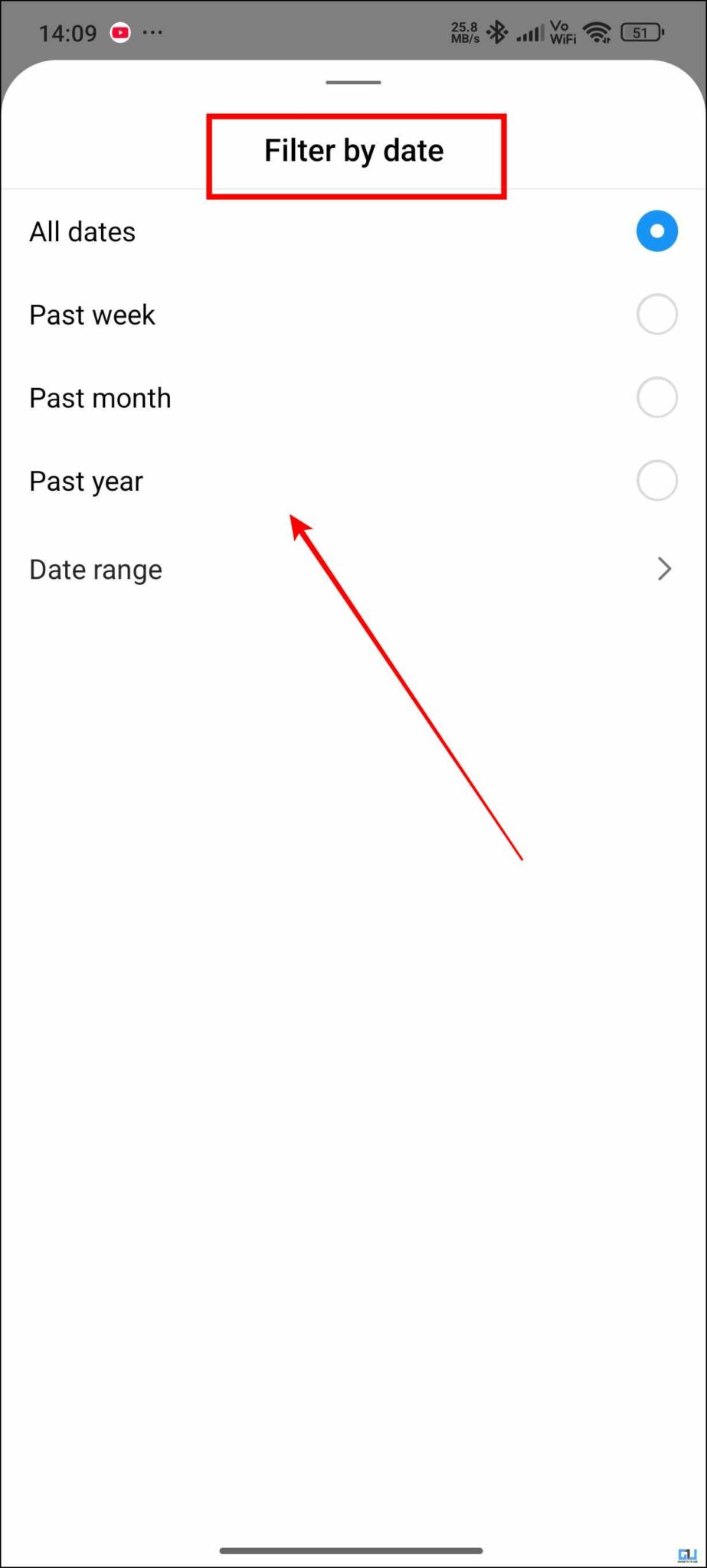This screenshot has width=707, height=1568.
Task: Tap the battery indicator showing 51
Action: pyautogui.click(x=642, y=32)
